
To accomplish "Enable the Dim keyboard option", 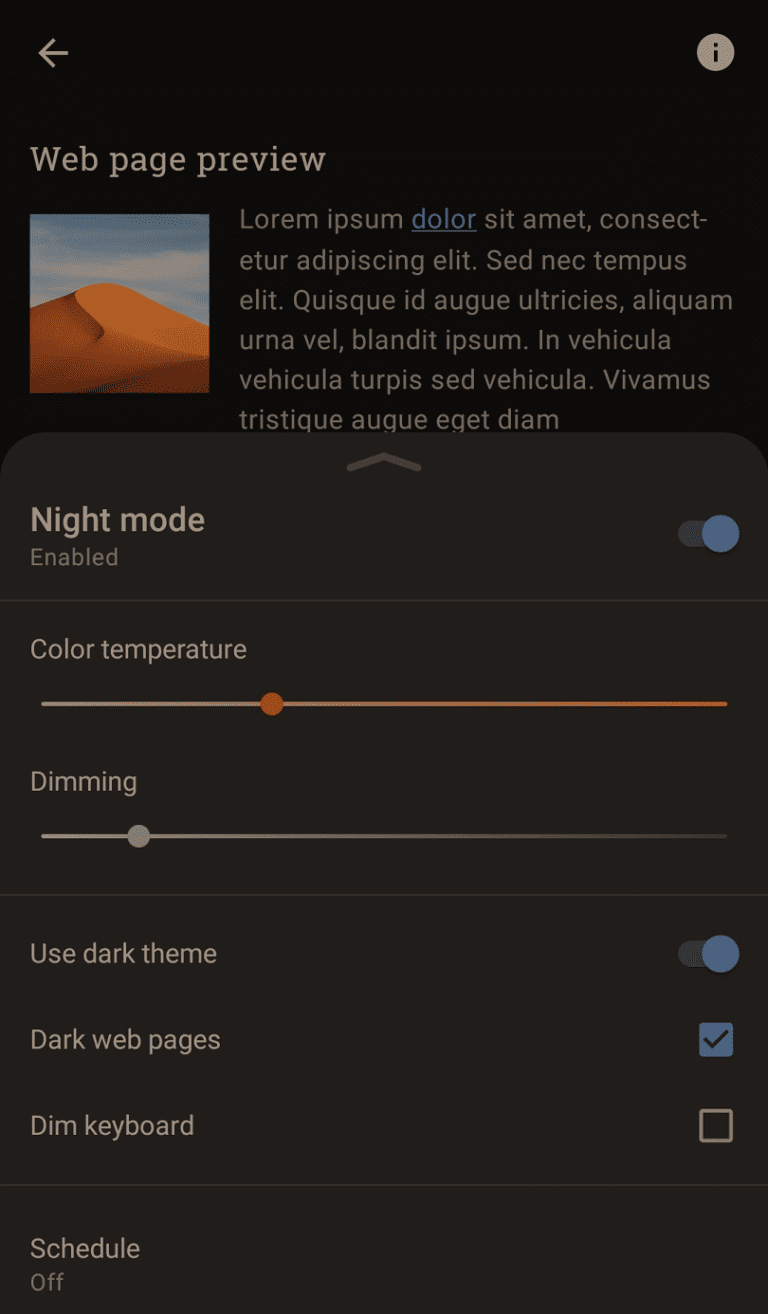I will pyautogui.click(x=715, y=1126).
